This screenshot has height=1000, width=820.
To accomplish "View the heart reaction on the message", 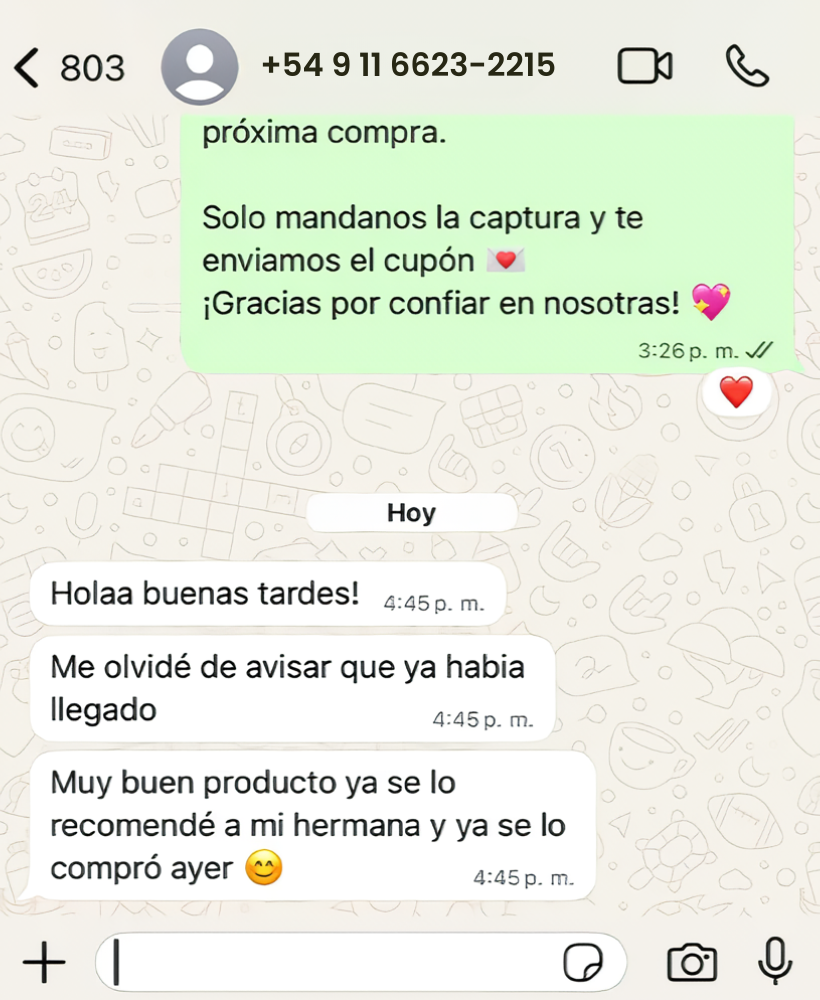I will tap(737, 393).
